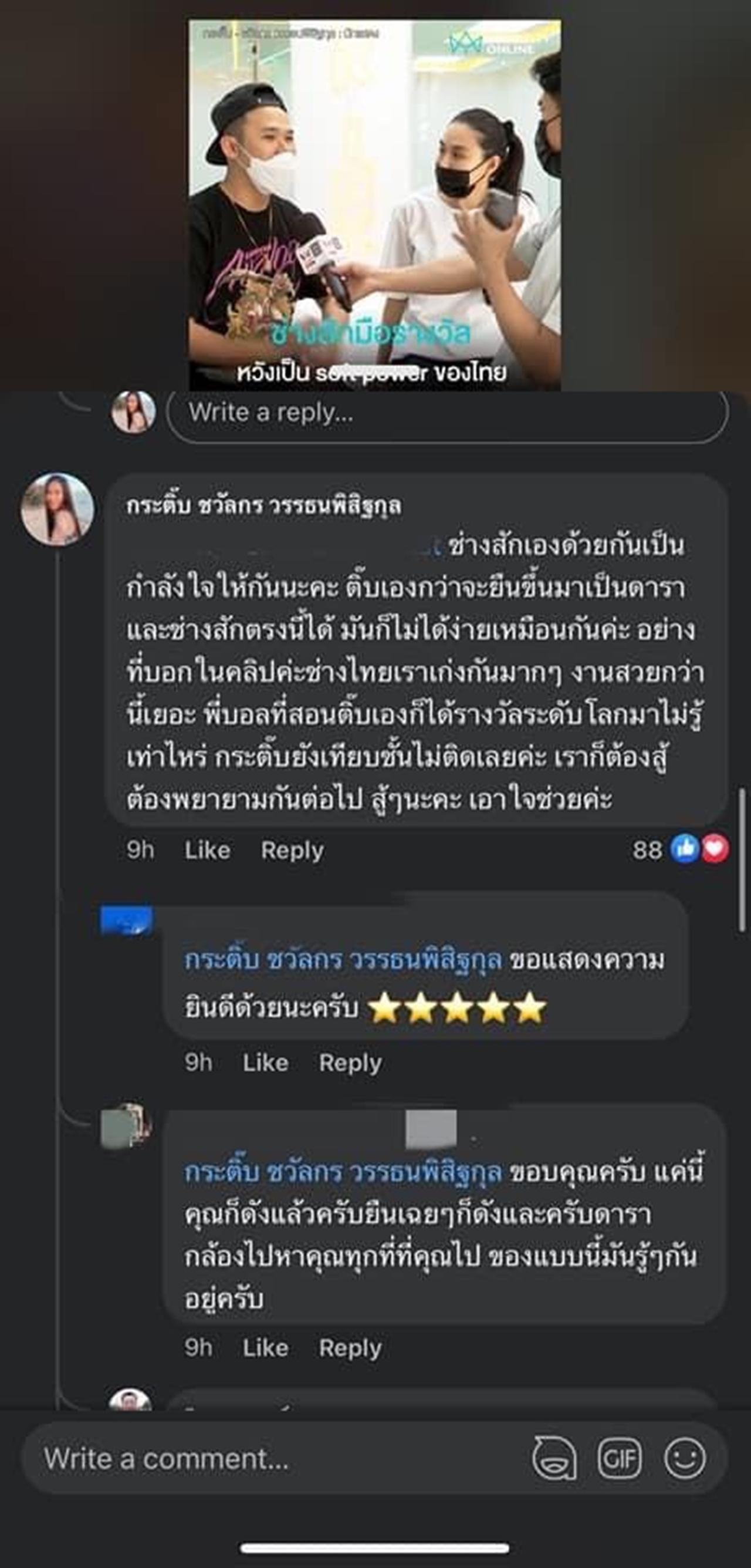
Task: Reply to the comment with five stars
Action: coord(350,1063)
